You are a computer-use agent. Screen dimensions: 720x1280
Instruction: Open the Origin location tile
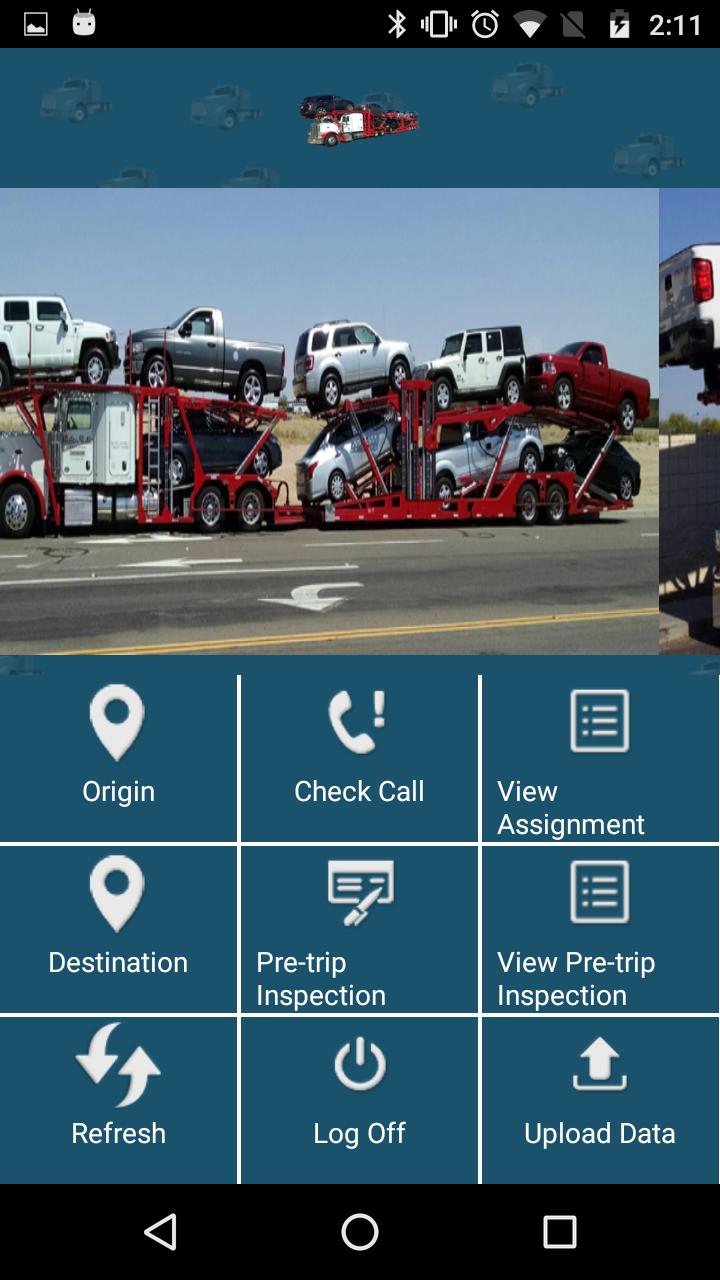coord(118,758)
